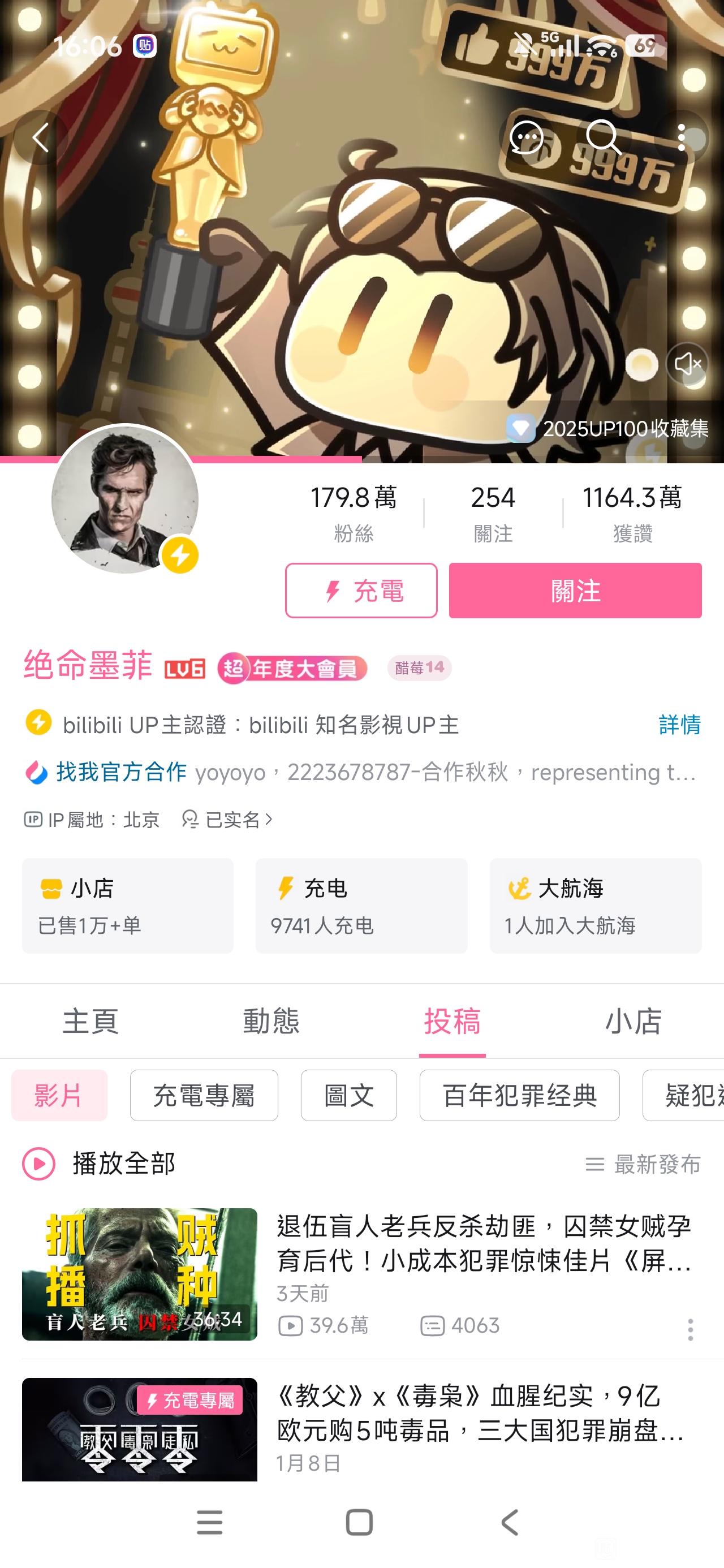Select the 充電專屬 filter chip
724x1568 pixels.
(x=204, y=1095)
